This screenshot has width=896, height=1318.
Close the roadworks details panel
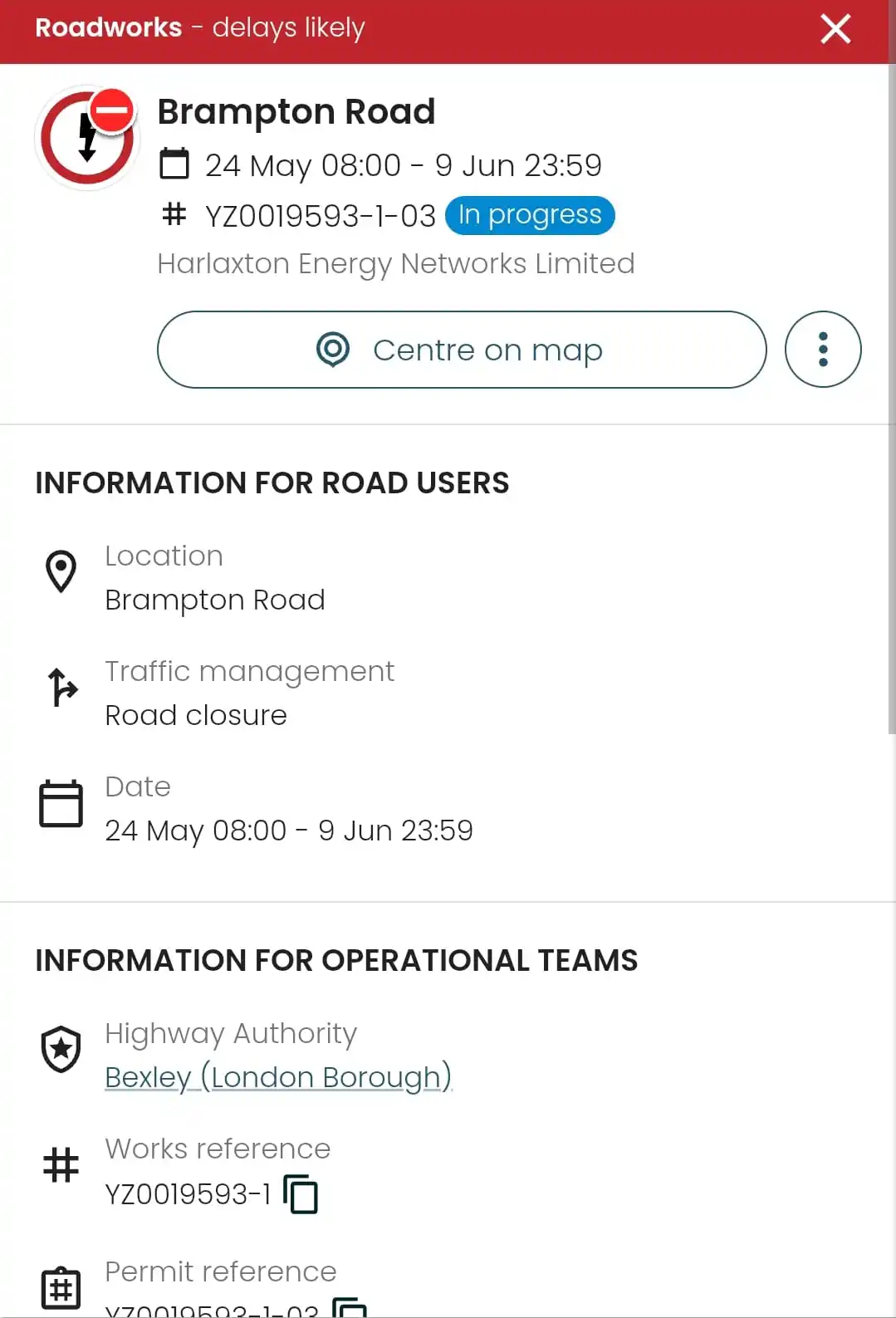pyautogui.click(x=835, y=29)
